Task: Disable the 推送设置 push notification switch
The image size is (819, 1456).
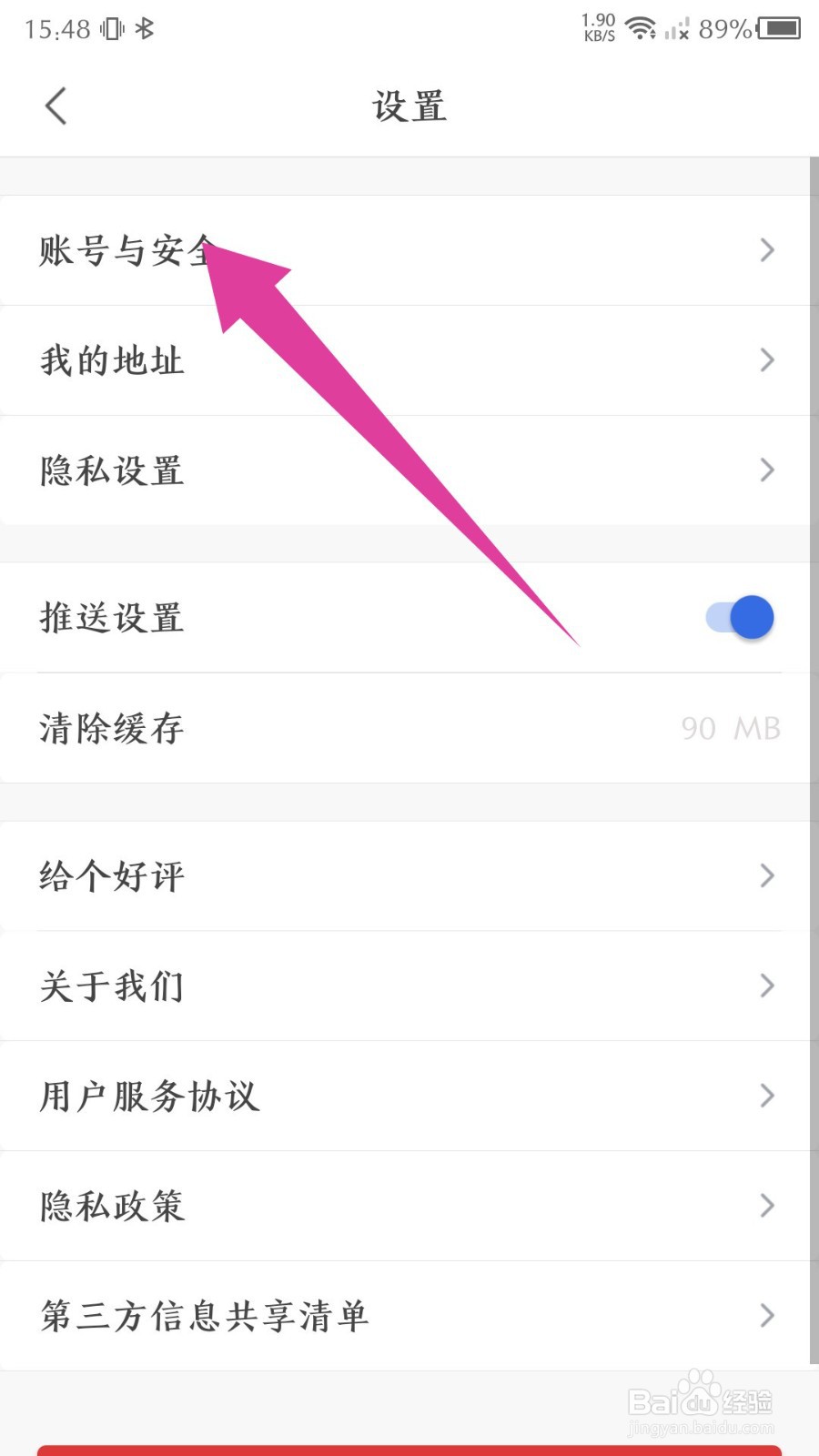Action: click(x=737, y=617)
